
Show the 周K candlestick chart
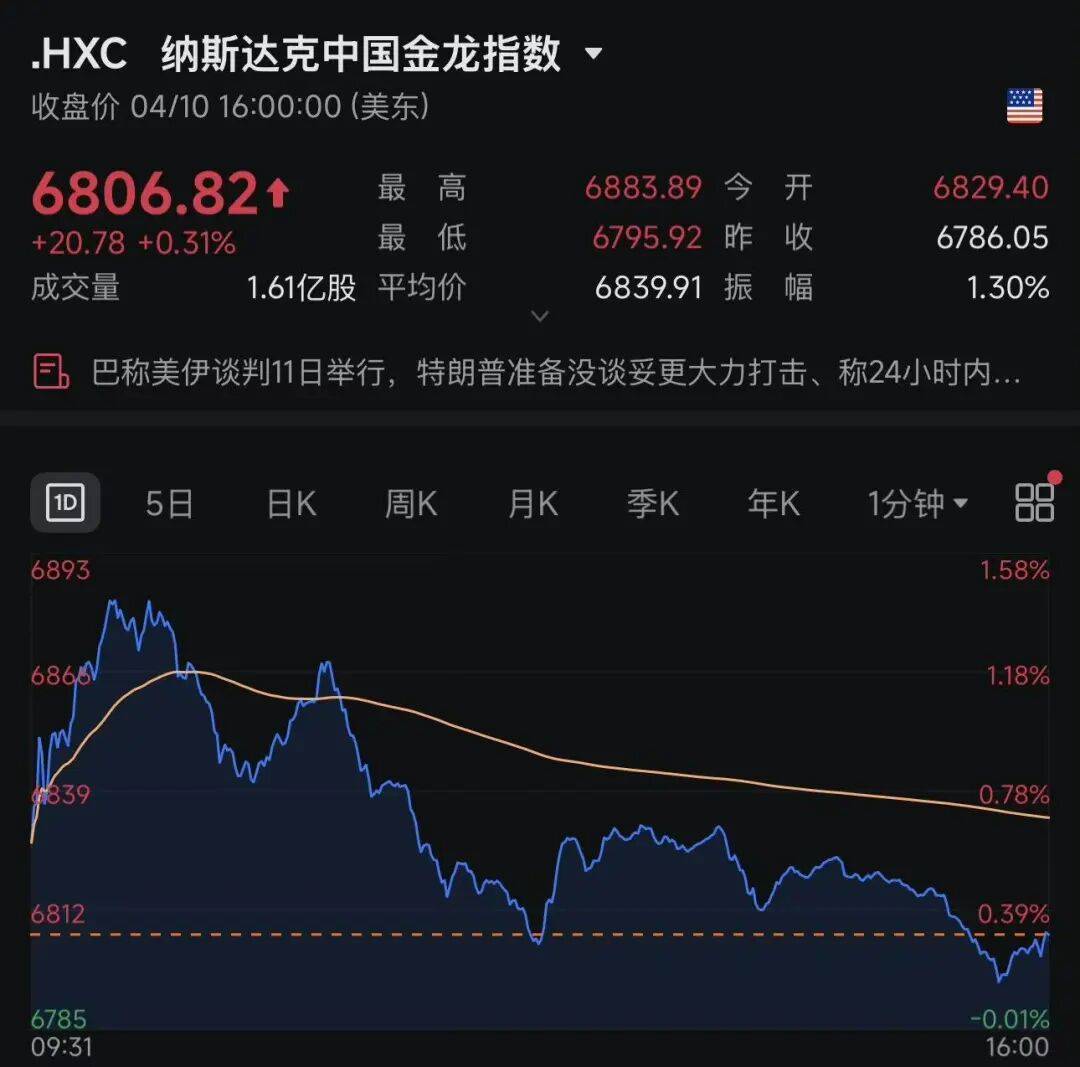pyautogui.click(x=411, y=503)
